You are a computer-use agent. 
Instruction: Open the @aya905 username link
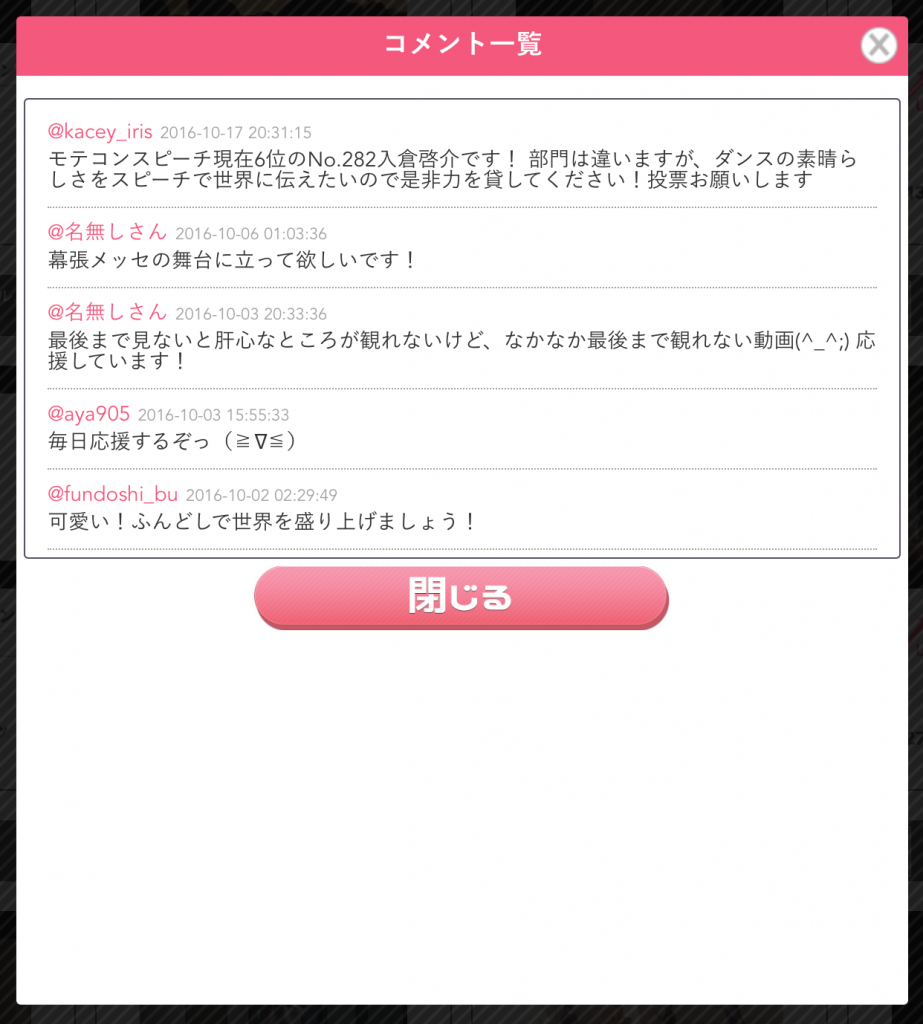point(89,414)
